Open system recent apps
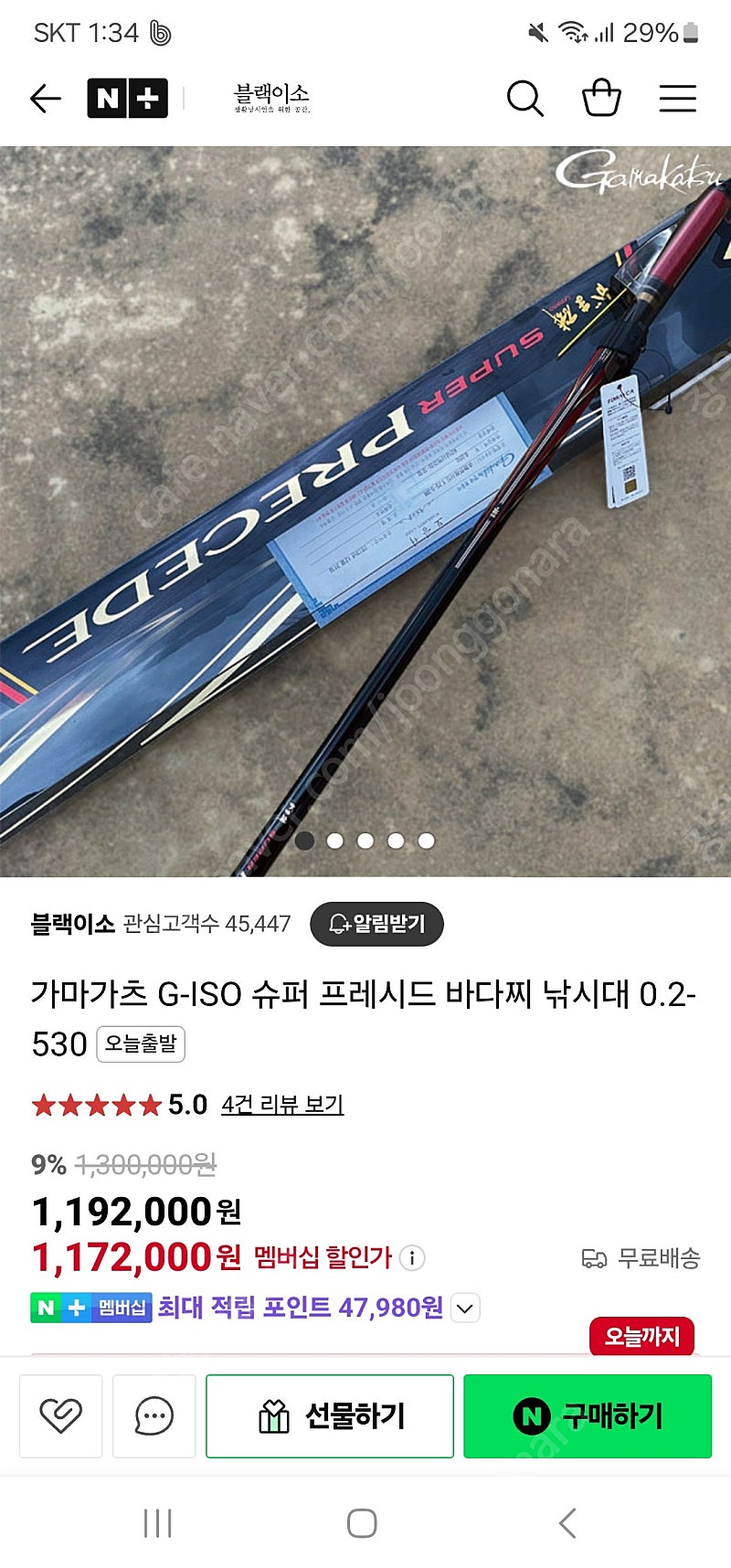This screenshot has width=731, height=1568. coord(157,1523)
